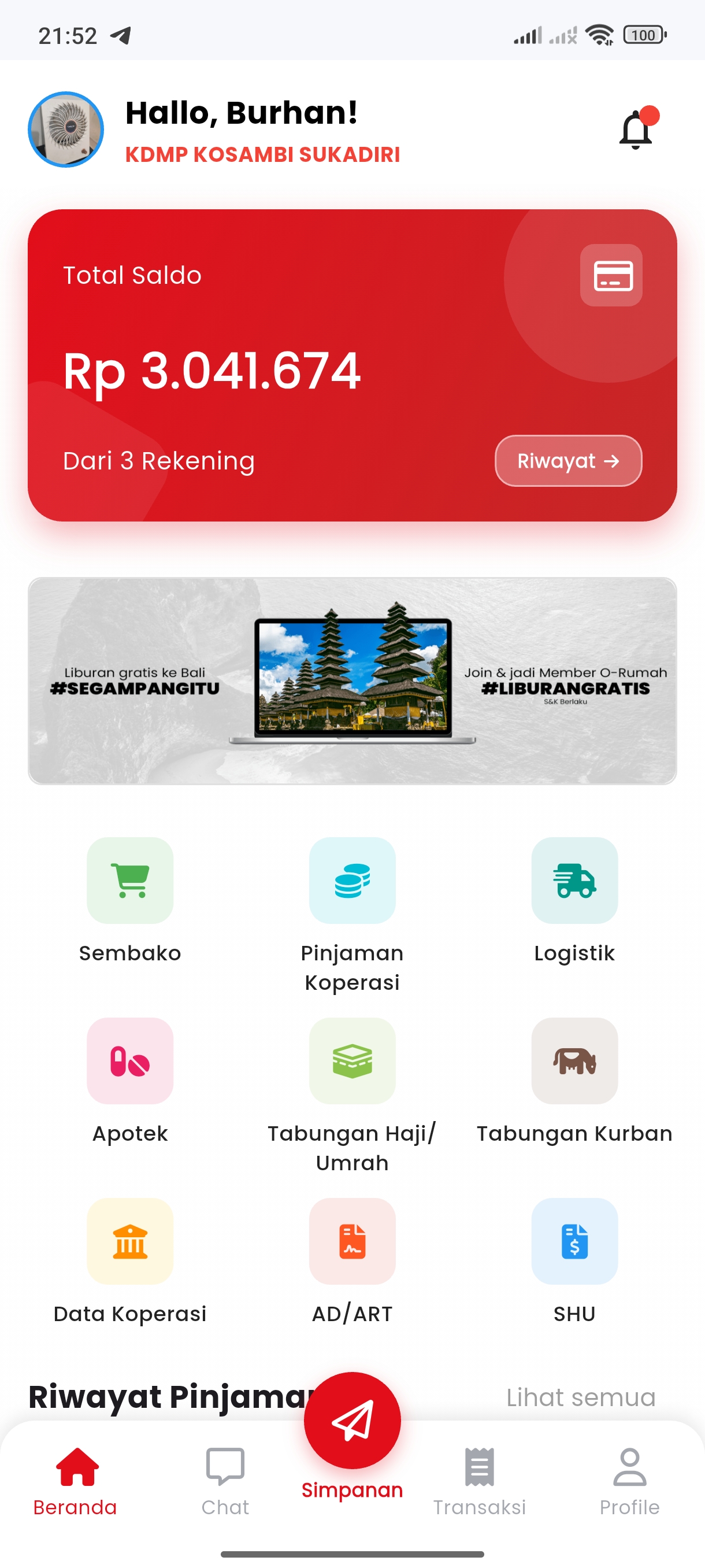Open the SHU dollar document icon

click(574, 1242)
